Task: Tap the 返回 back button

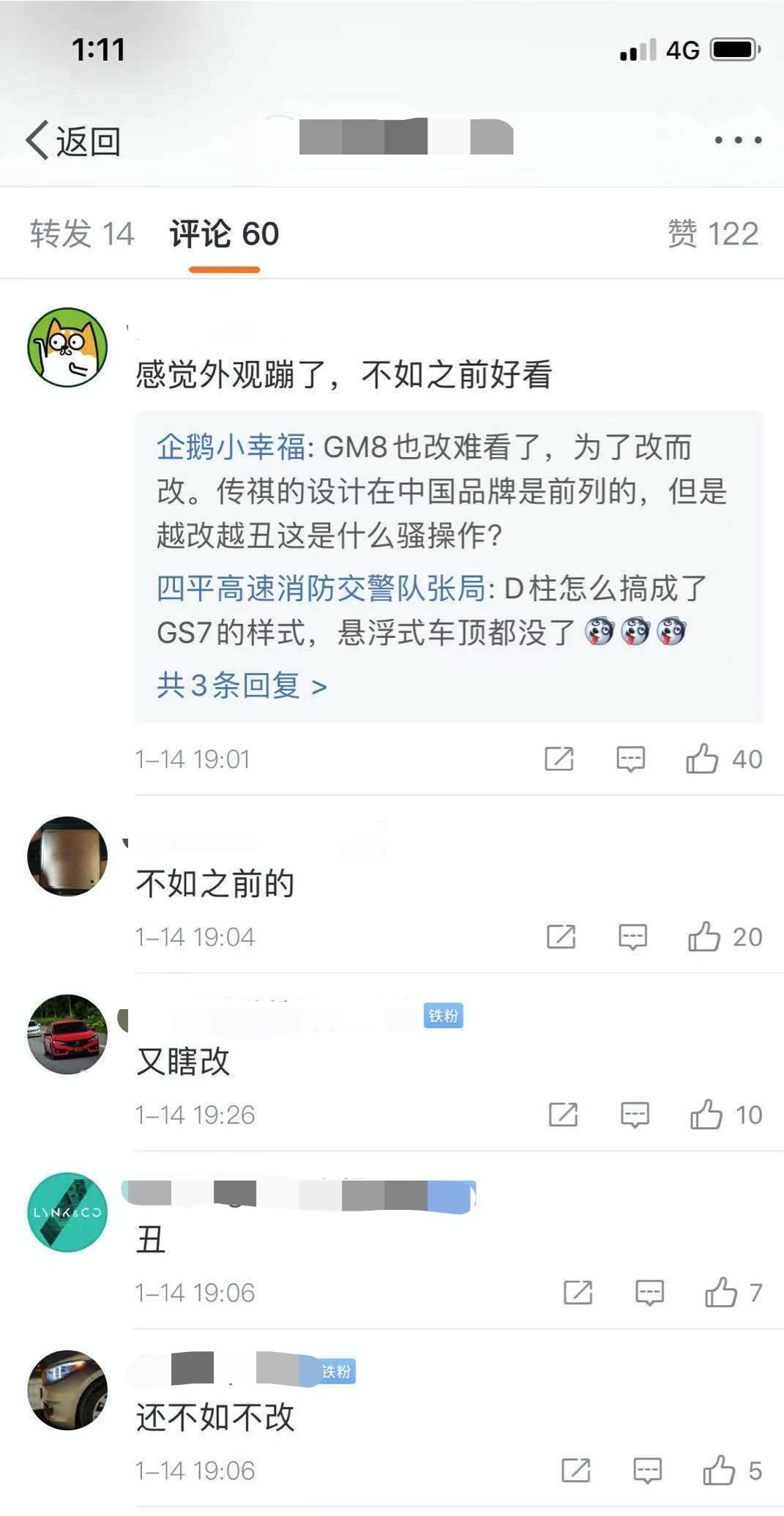Action: (73, 140)
